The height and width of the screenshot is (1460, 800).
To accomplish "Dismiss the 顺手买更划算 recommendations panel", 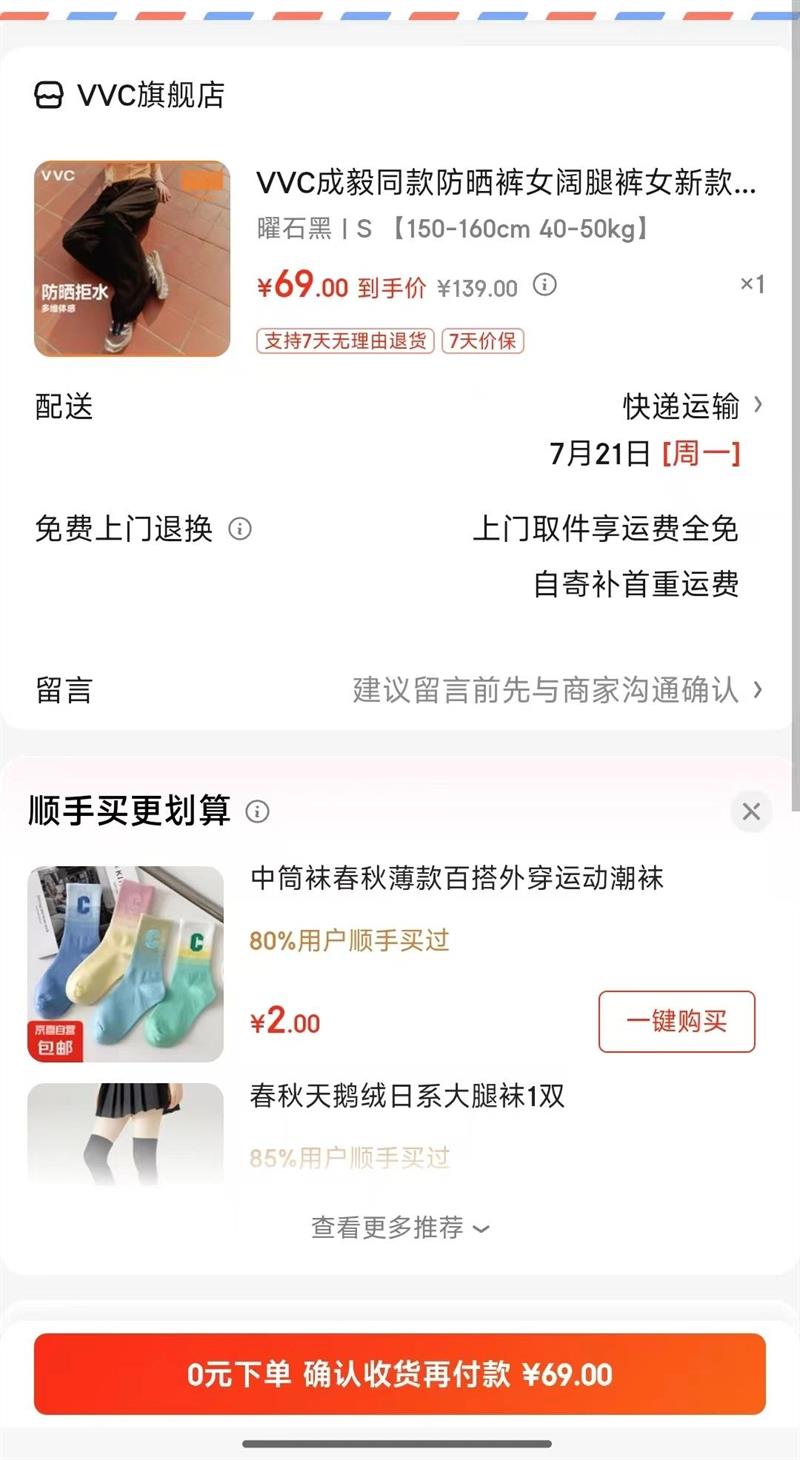I will point(751,811).
